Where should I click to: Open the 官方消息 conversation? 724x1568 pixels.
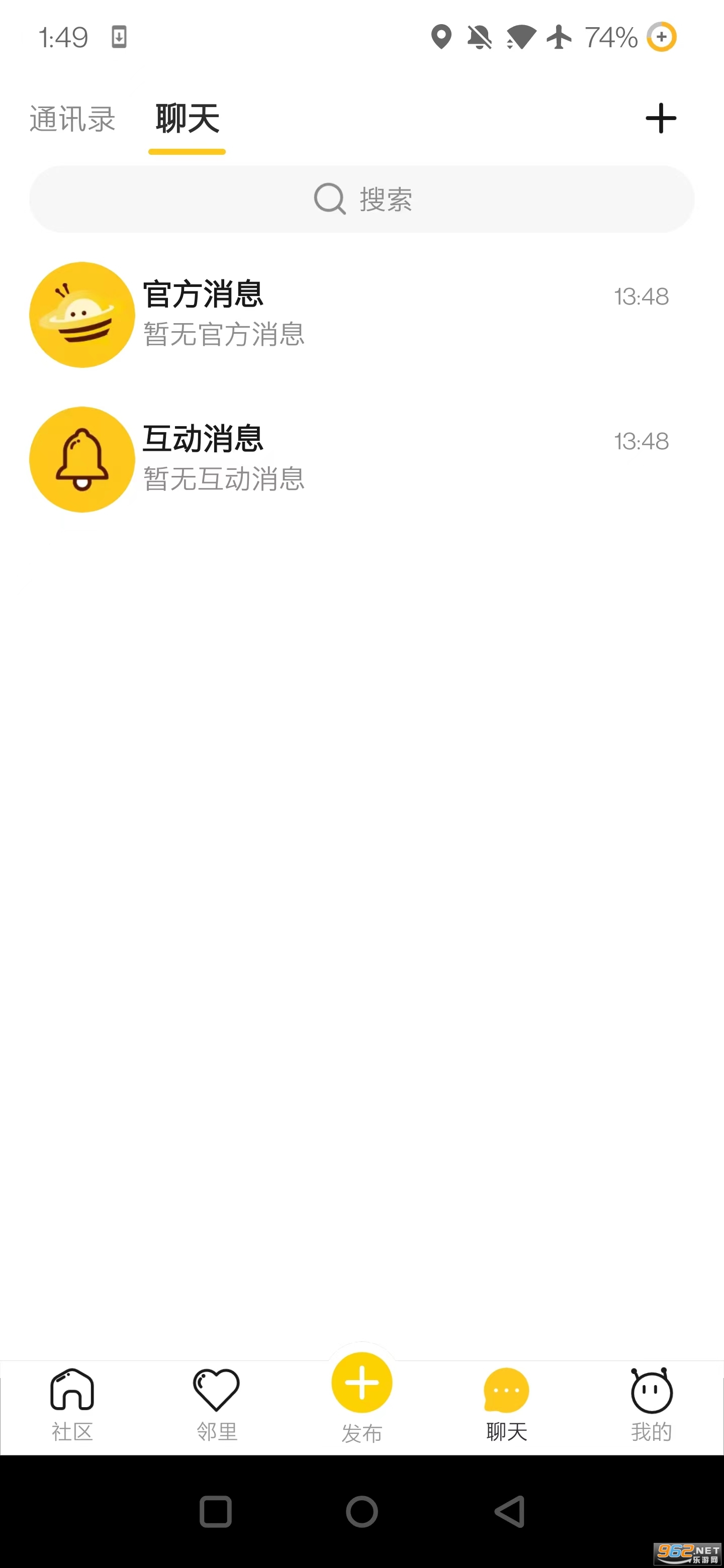[x=361, y=314]
